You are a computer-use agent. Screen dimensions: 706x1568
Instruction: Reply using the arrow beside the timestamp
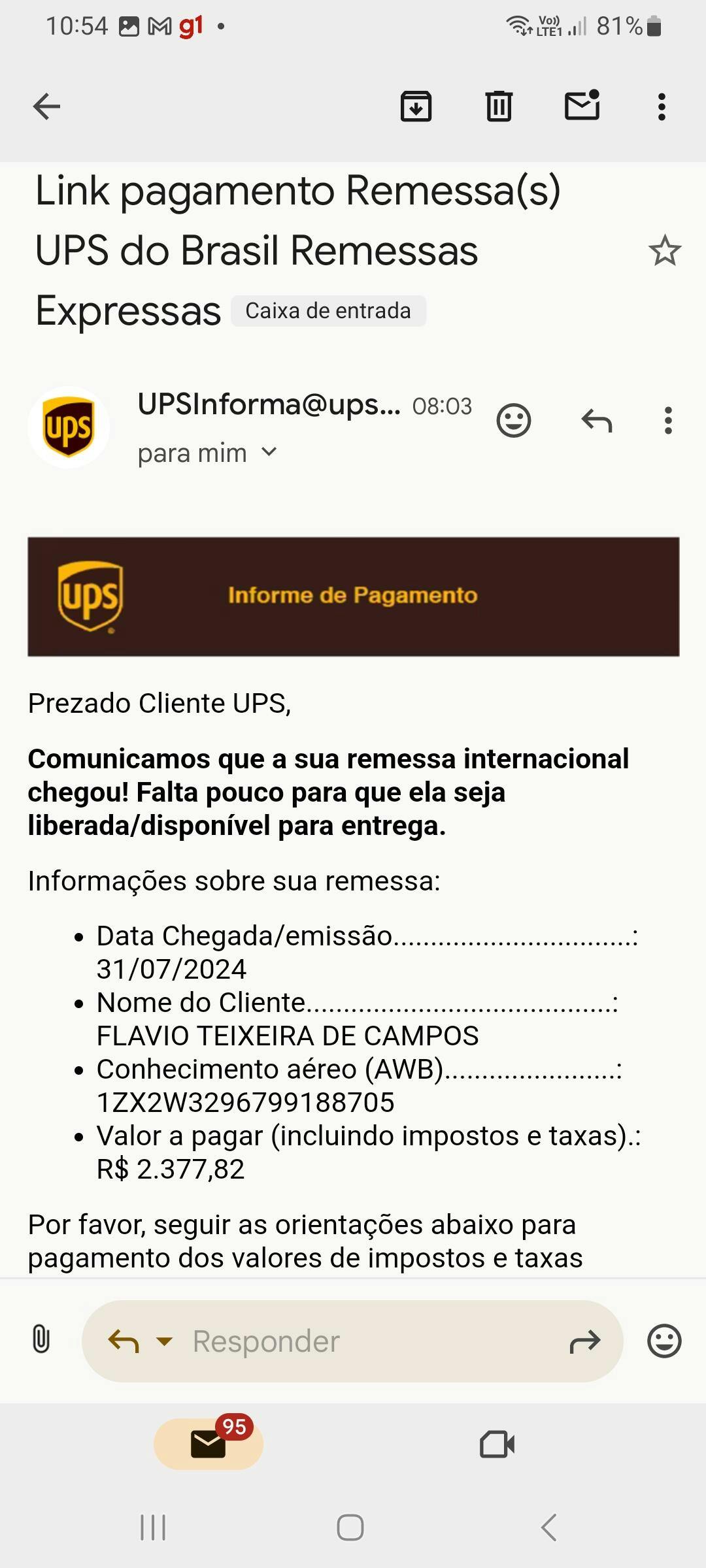click(597, 421)
